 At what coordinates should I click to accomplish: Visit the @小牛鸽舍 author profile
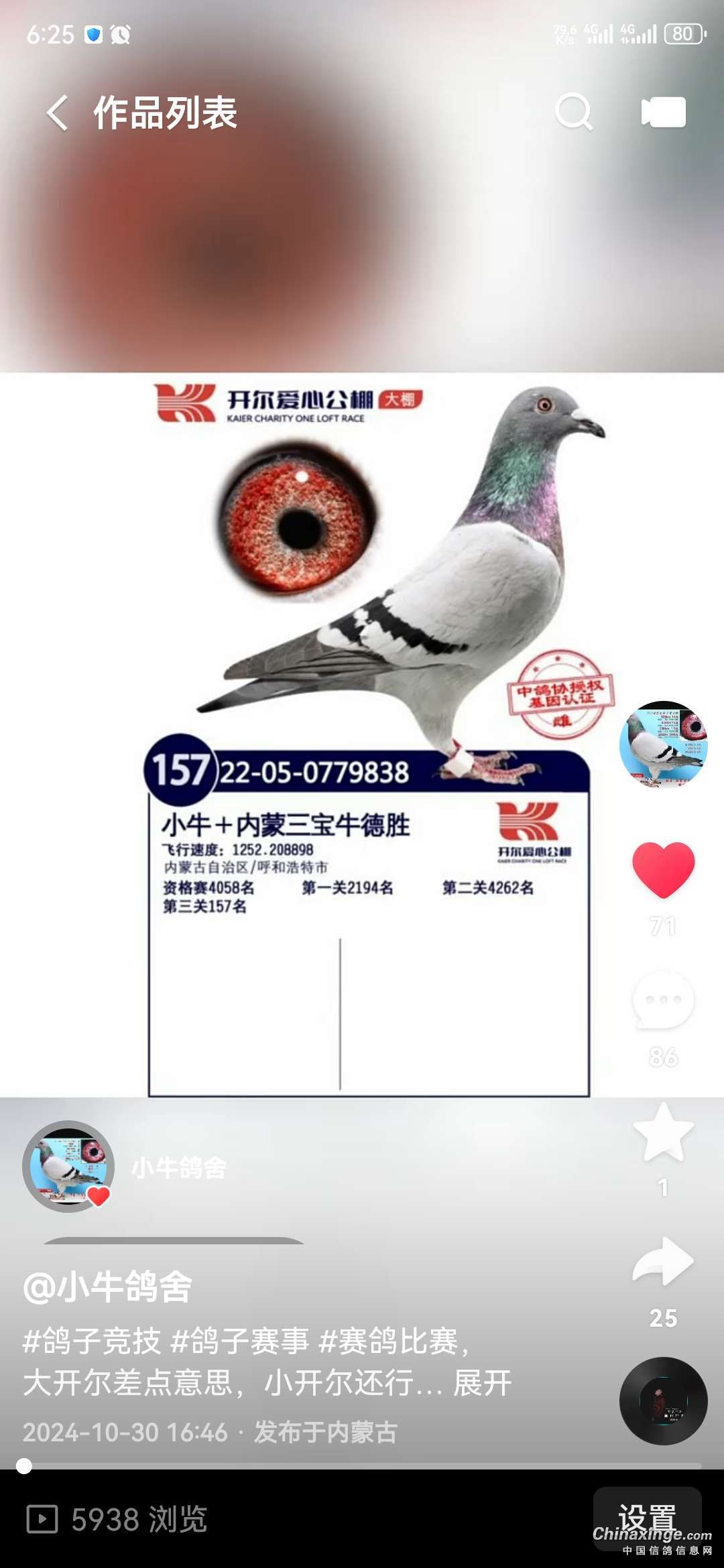(108, 1287)
